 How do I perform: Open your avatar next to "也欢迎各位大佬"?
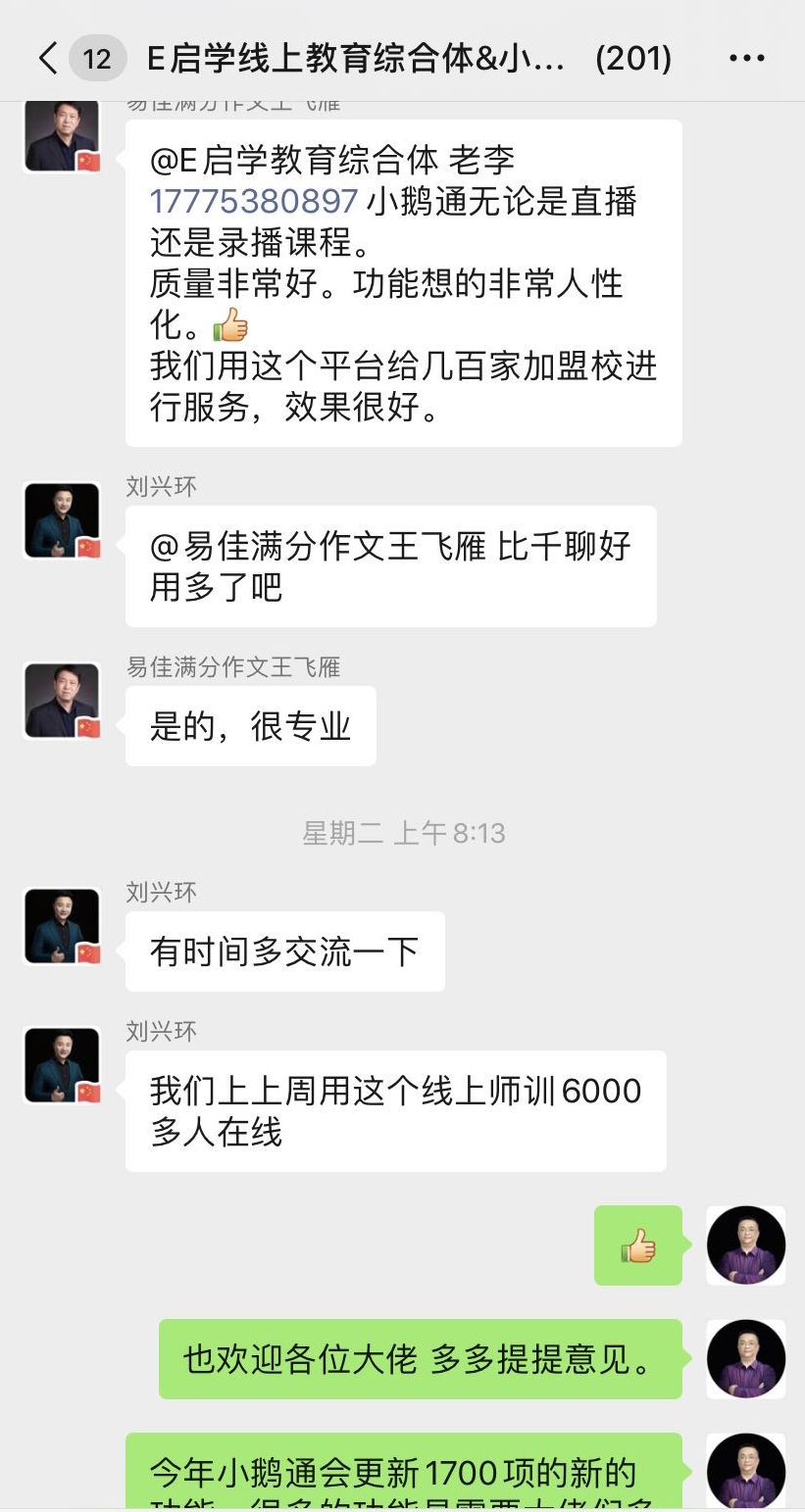click(745, 1358)
